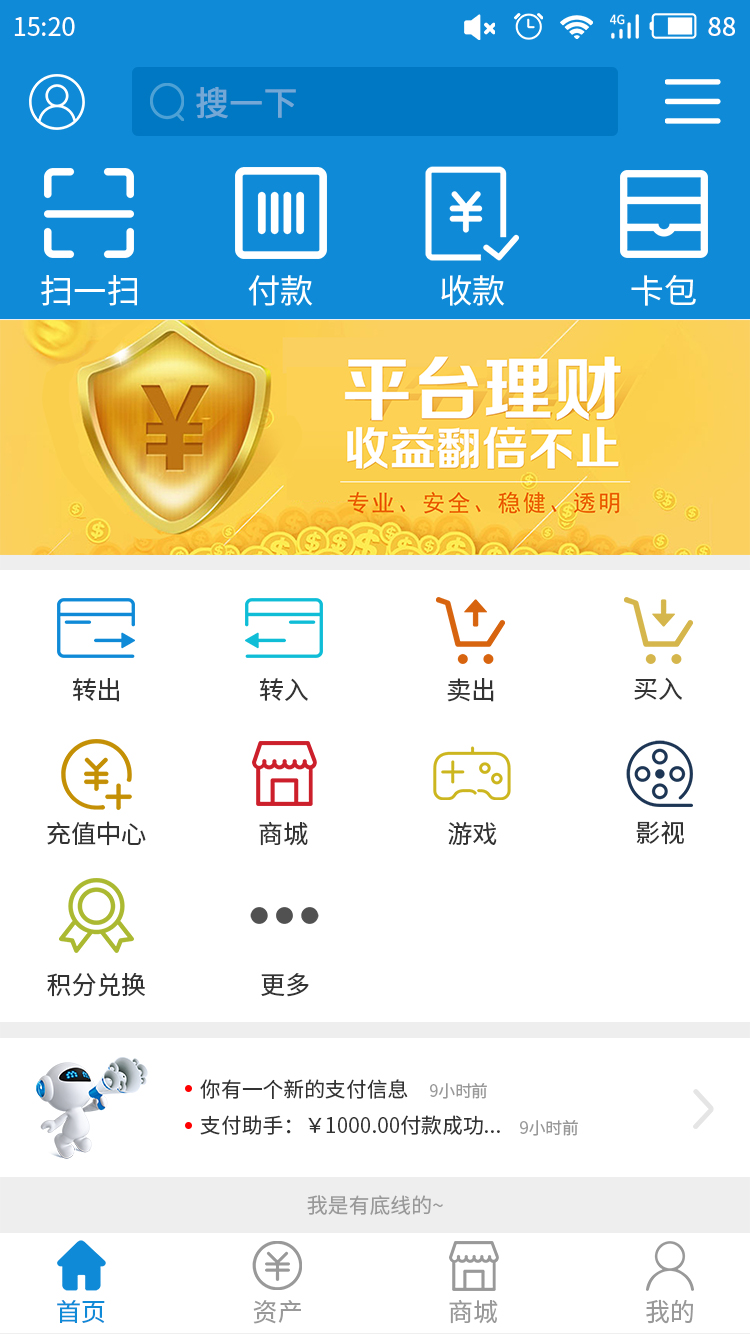The width and height of the screenshot is (750, 1334).
Task: Switch to the 我的 tab
Action: [669, 1283]
